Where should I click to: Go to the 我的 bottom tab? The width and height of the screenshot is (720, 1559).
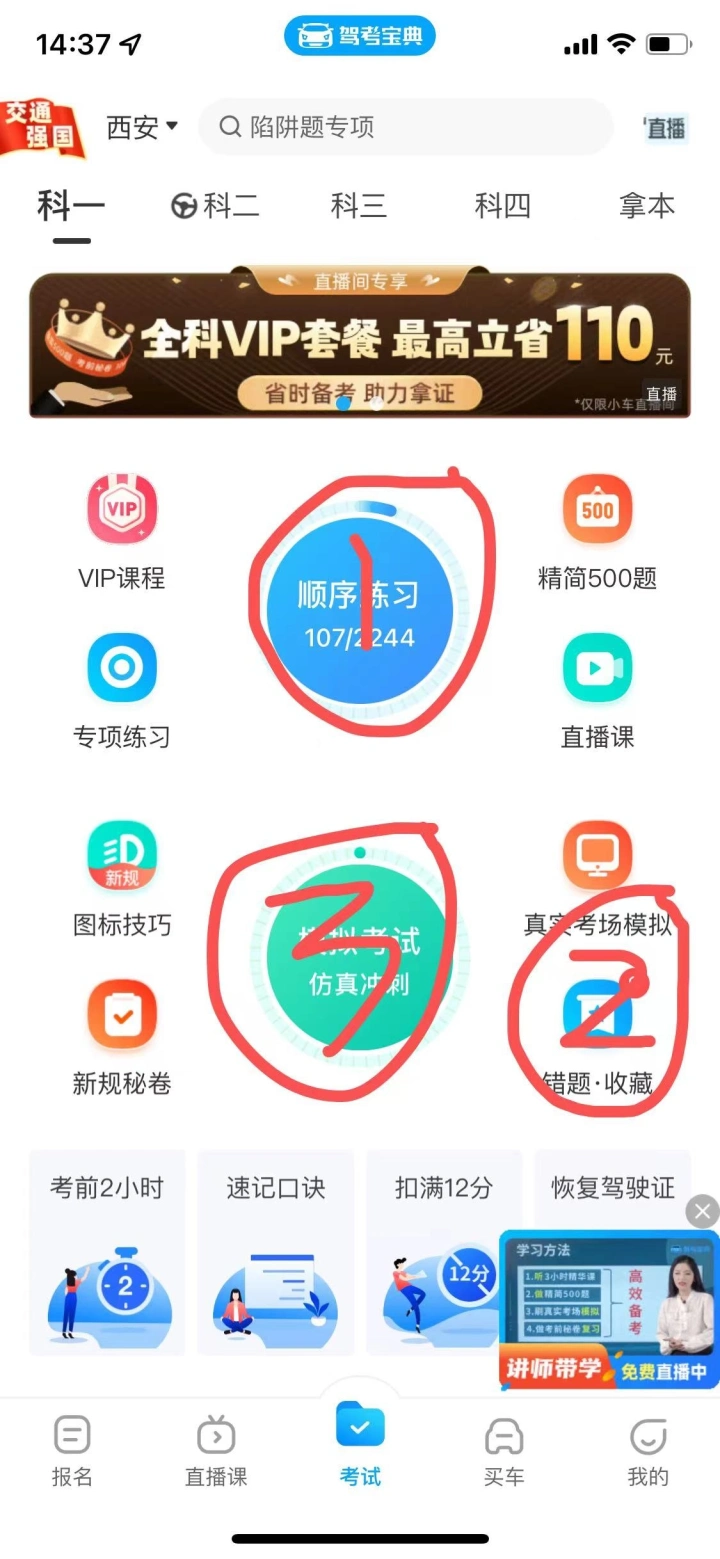(647, 1451)
